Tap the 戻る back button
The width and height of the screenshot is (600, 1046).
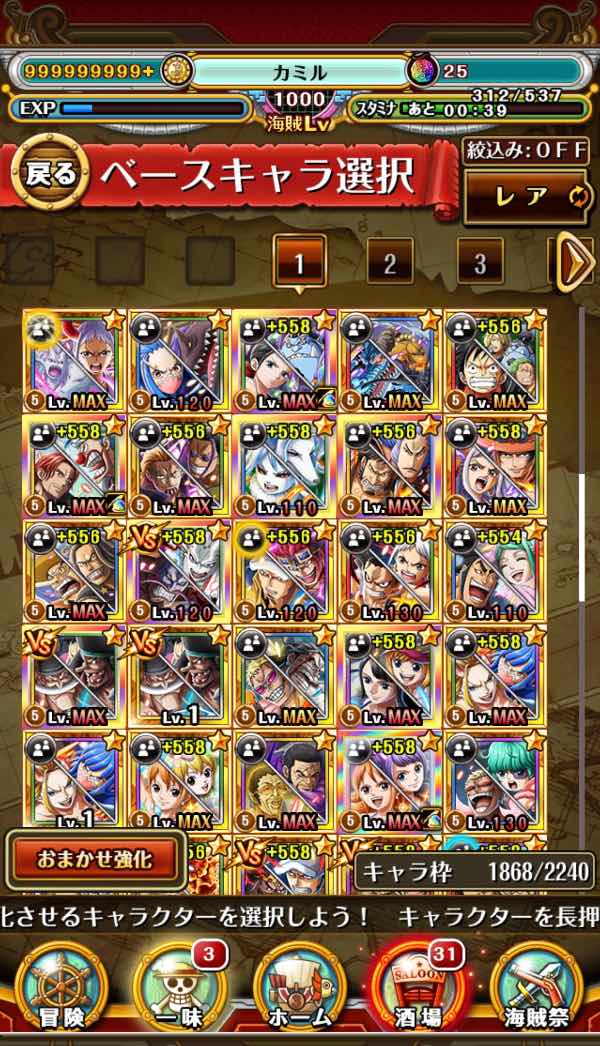51,173
